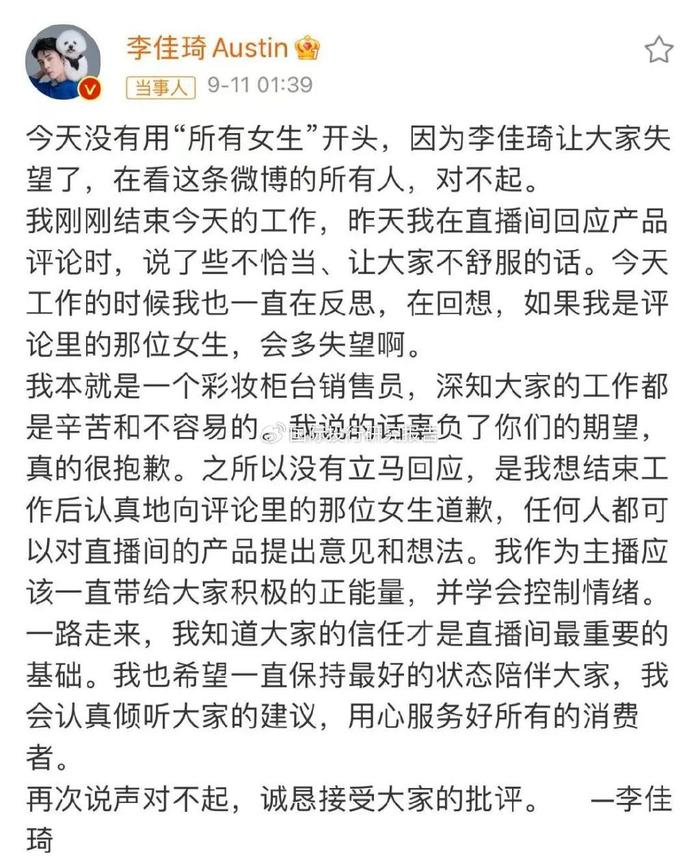Open 李佳琦 Austin's profile avatar
Image resolution: width=700 pixels, height=865 pixels.
pyautogui.click(x=62, y=62)
